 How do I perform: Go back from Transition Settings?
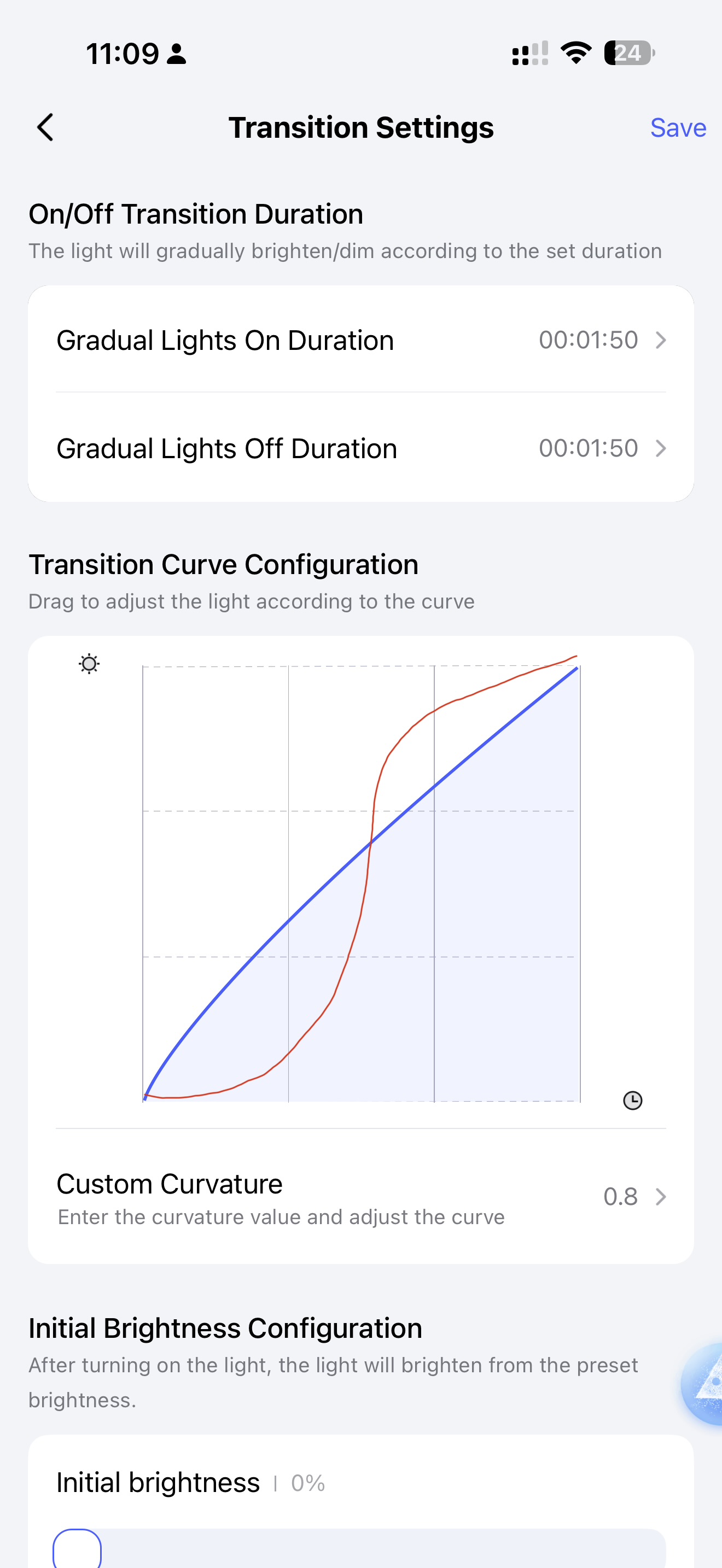[x=45, y=128]
